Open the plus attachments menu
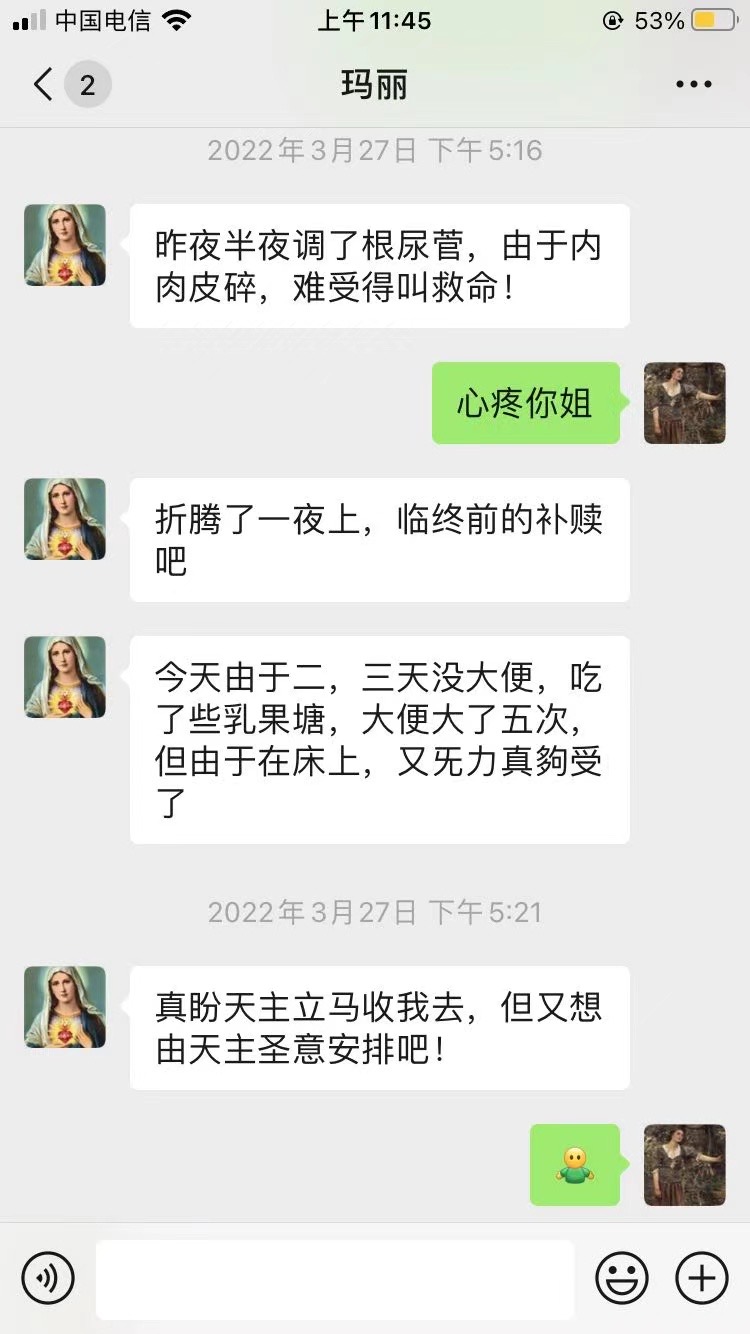This screenshot has height=1334, width=750. point(702,1277)
